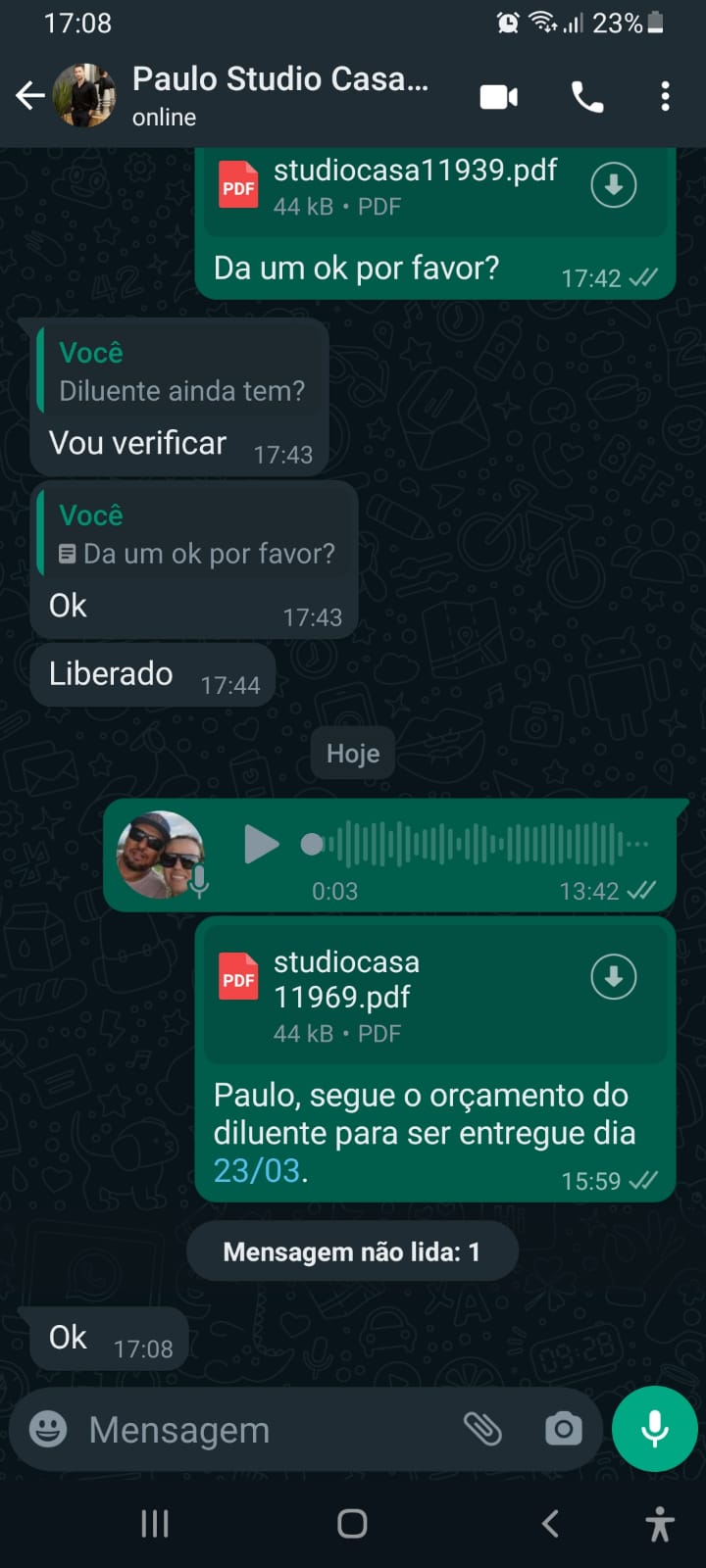The width and height of the screenshot is (706, 1568).
Task: Open the camera from the message bar
Action: click(x=564, y=1429)
